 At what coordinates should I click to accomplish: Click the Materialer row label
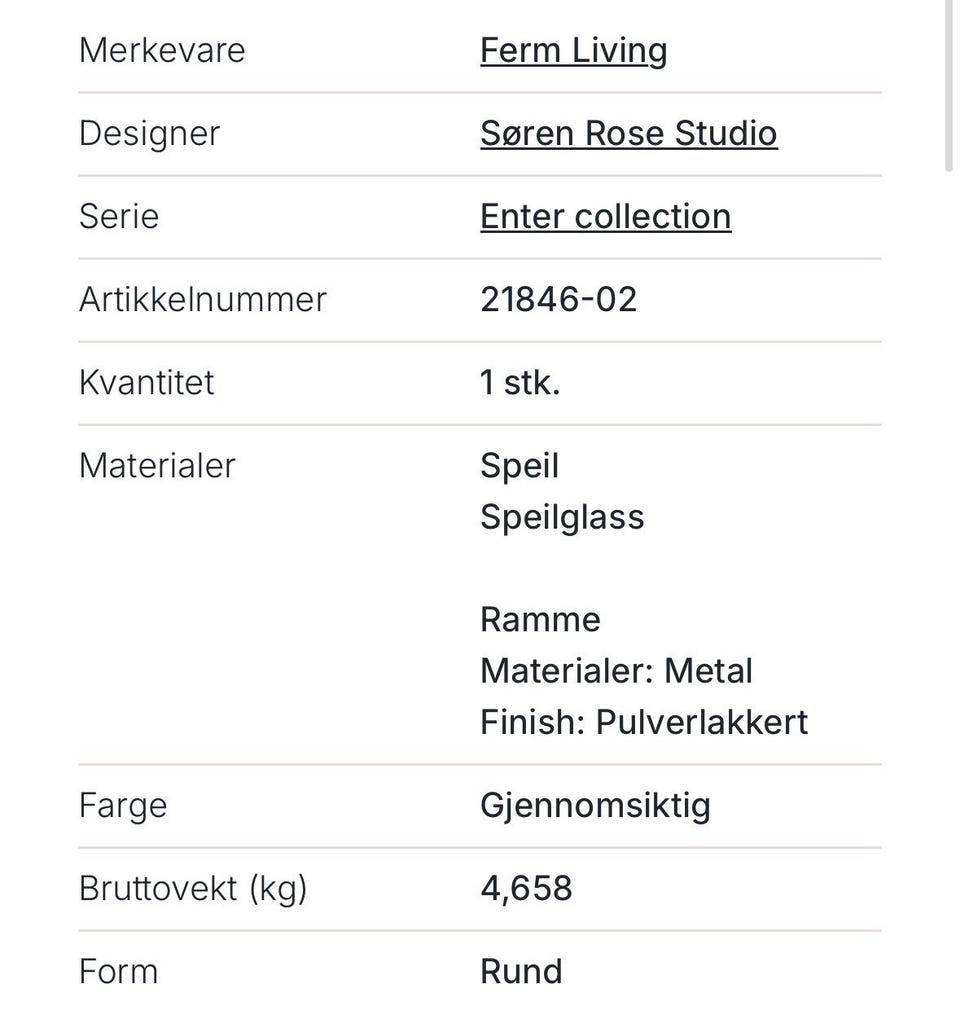[x=157, y=464]
